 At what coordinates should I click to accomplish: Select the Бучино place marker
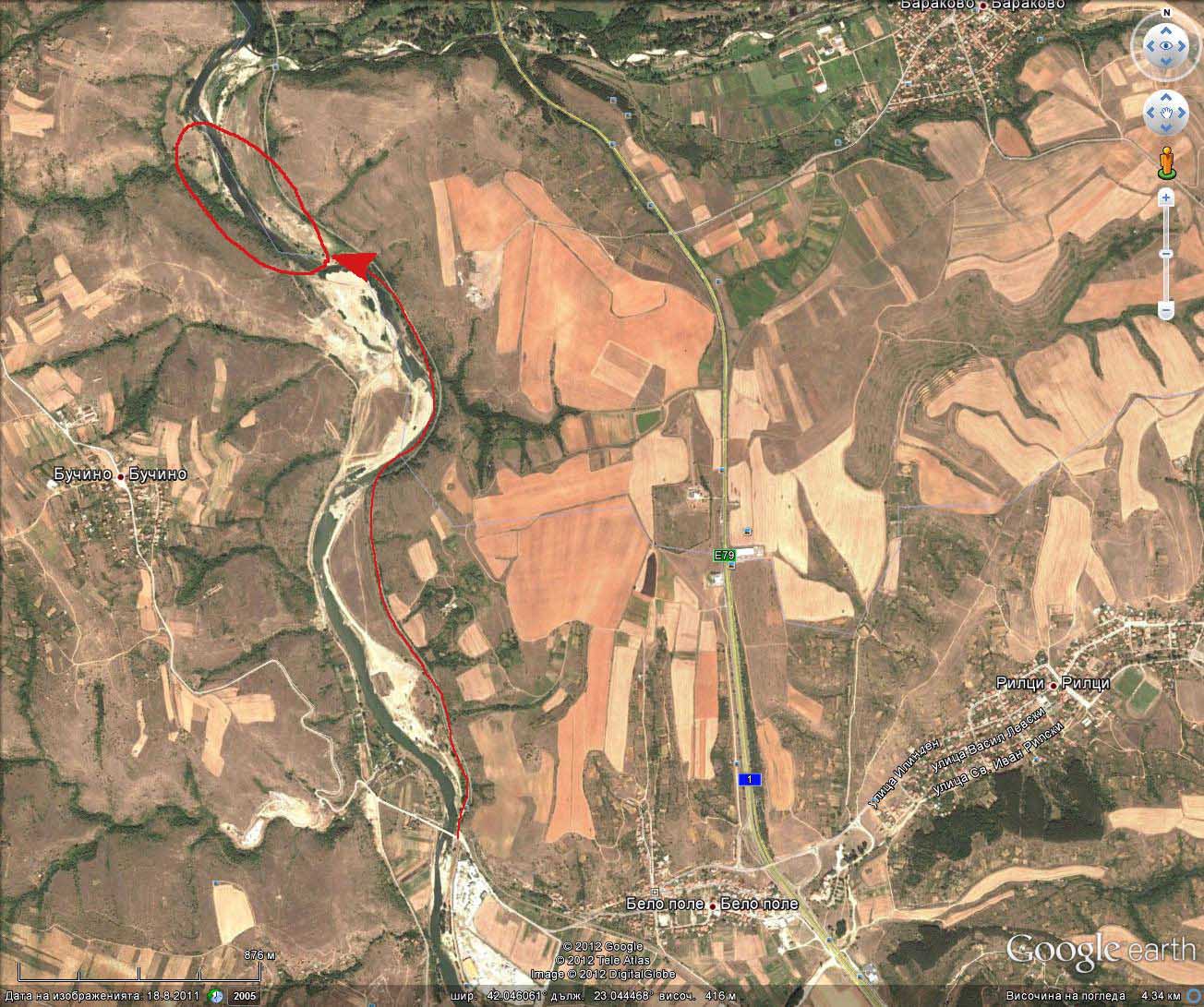click(x=120, y=475)
